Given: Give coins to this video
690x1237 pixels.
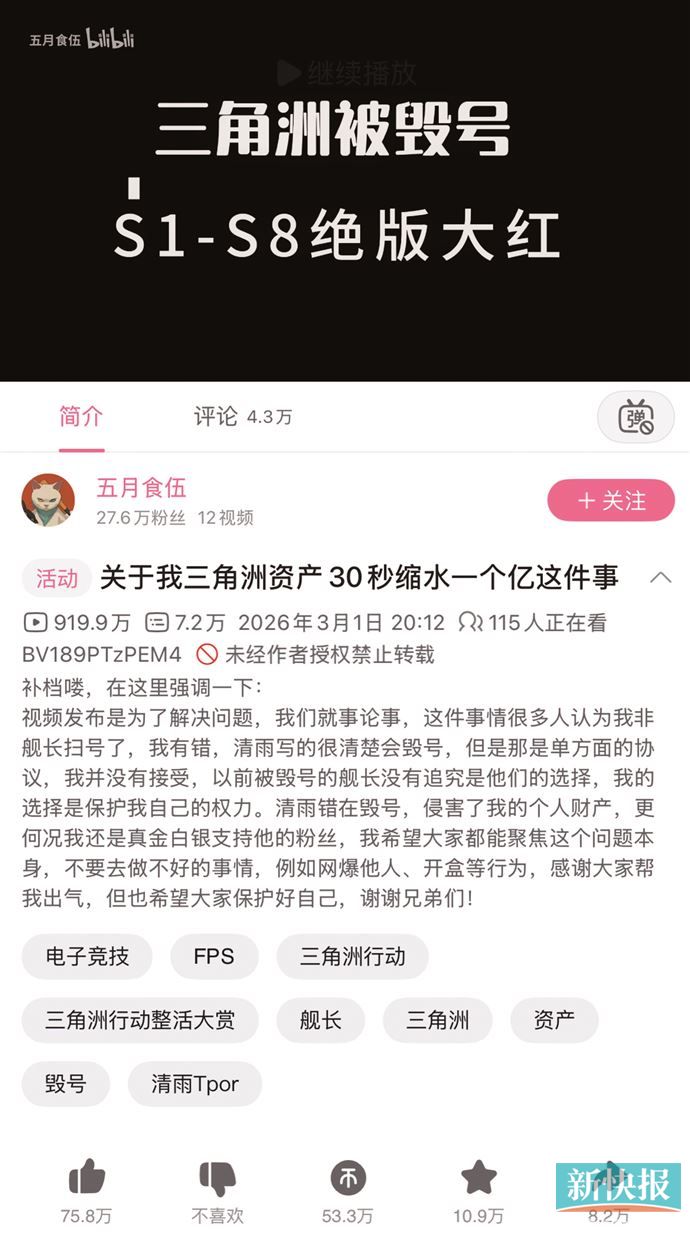Looking at the screenshot, I should (347, 1180).
